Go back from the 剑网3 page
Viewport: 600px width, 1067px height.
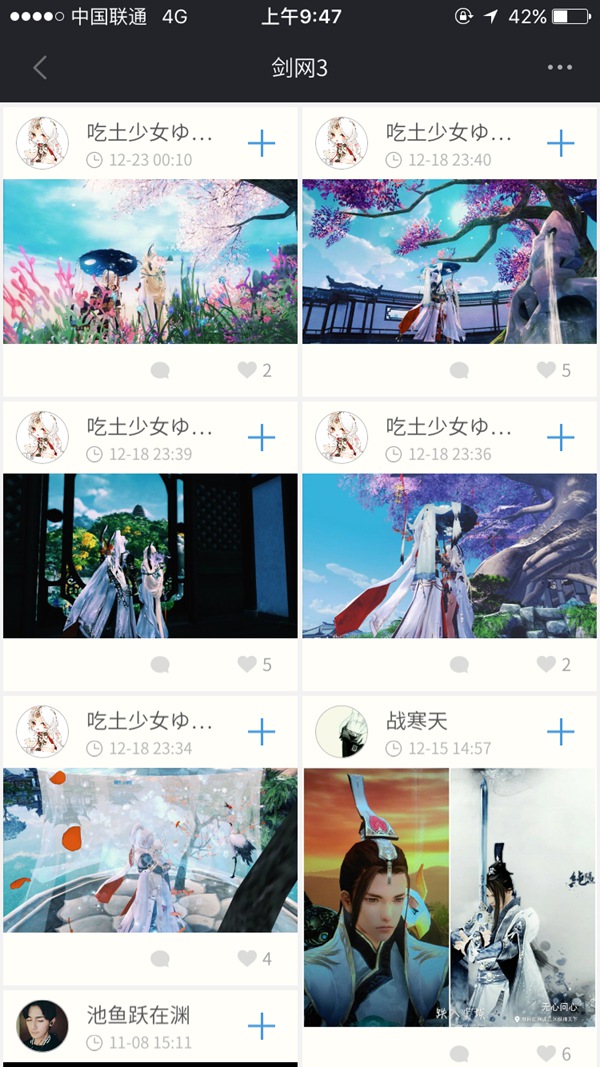(x=40, y=68)
